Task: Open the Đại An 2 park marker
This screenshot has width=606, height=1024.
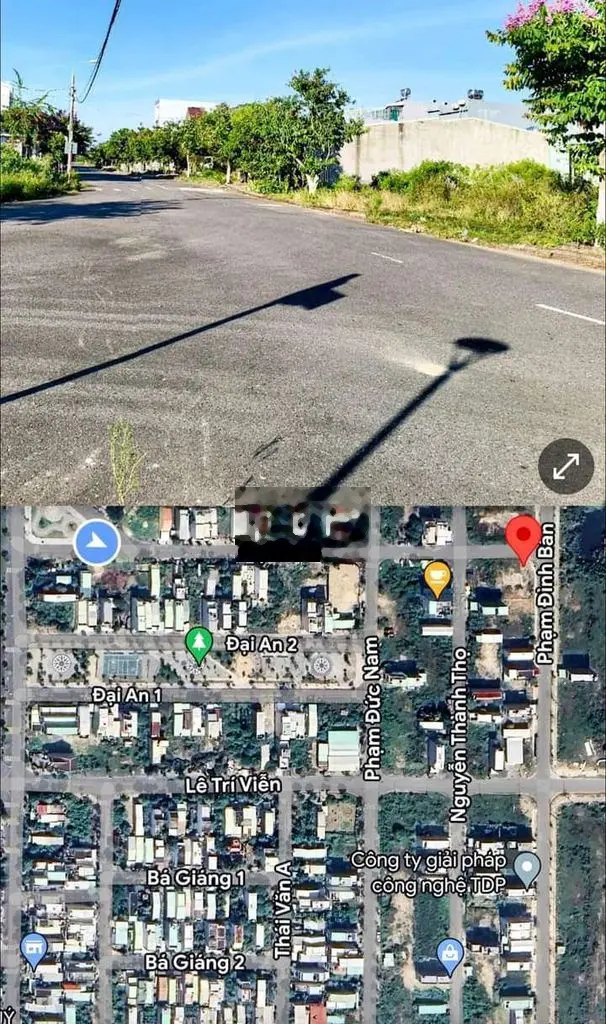Action: point(199,644)
